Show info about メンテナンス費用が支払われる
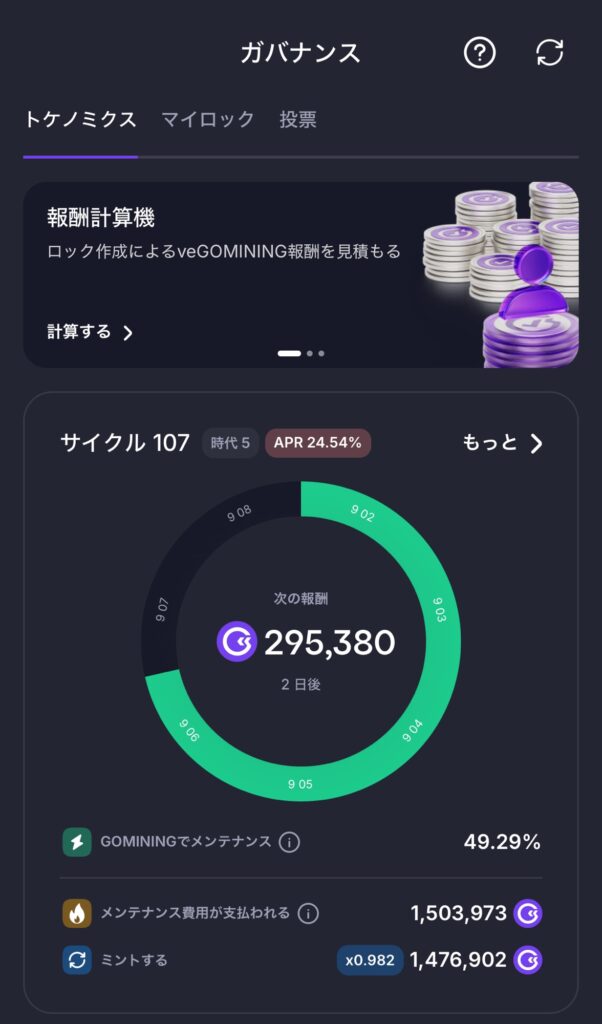This screenshot has height=1024, width=602. pos(309,913)
